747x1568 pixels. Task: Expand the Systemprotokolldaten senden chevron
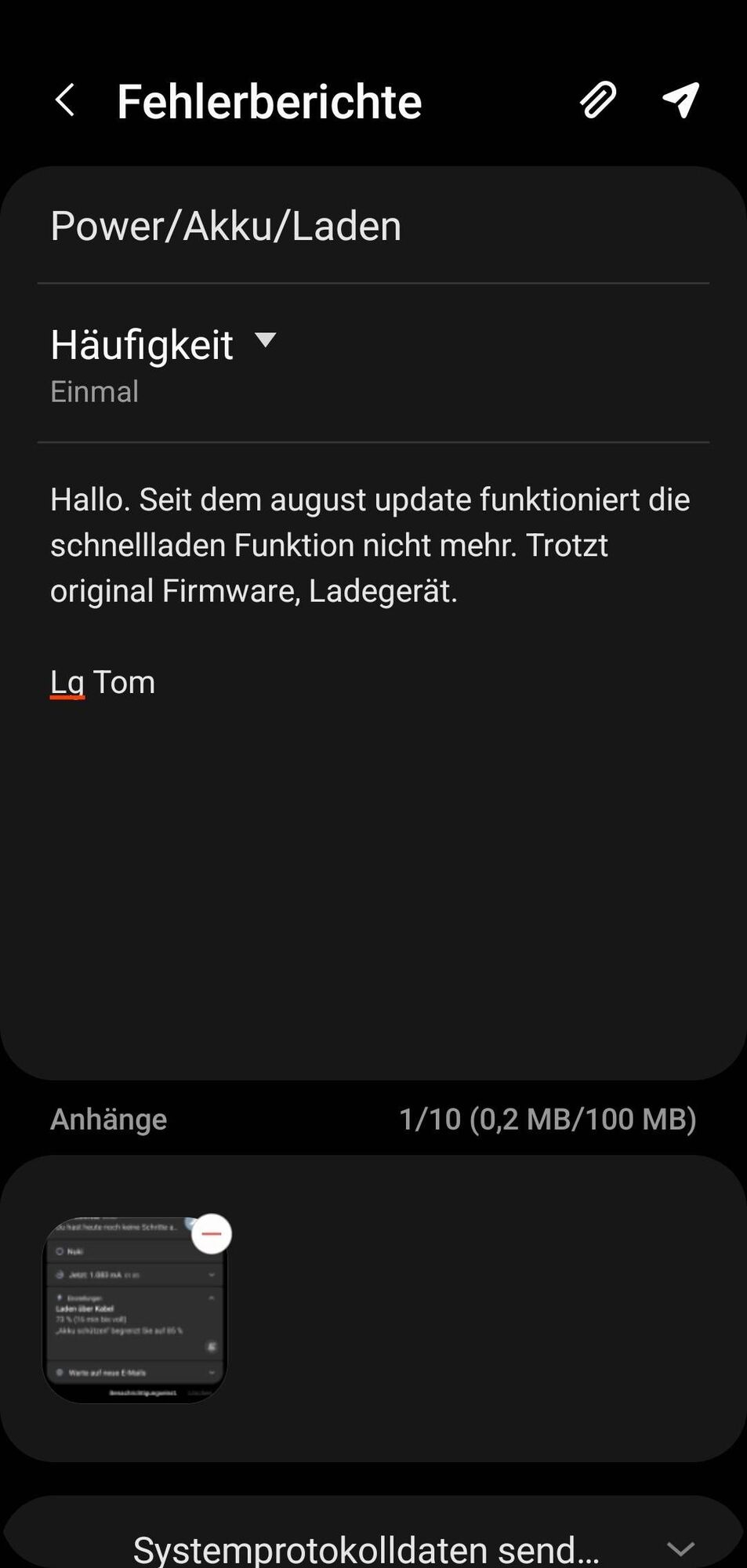[x=680, y=1548]
